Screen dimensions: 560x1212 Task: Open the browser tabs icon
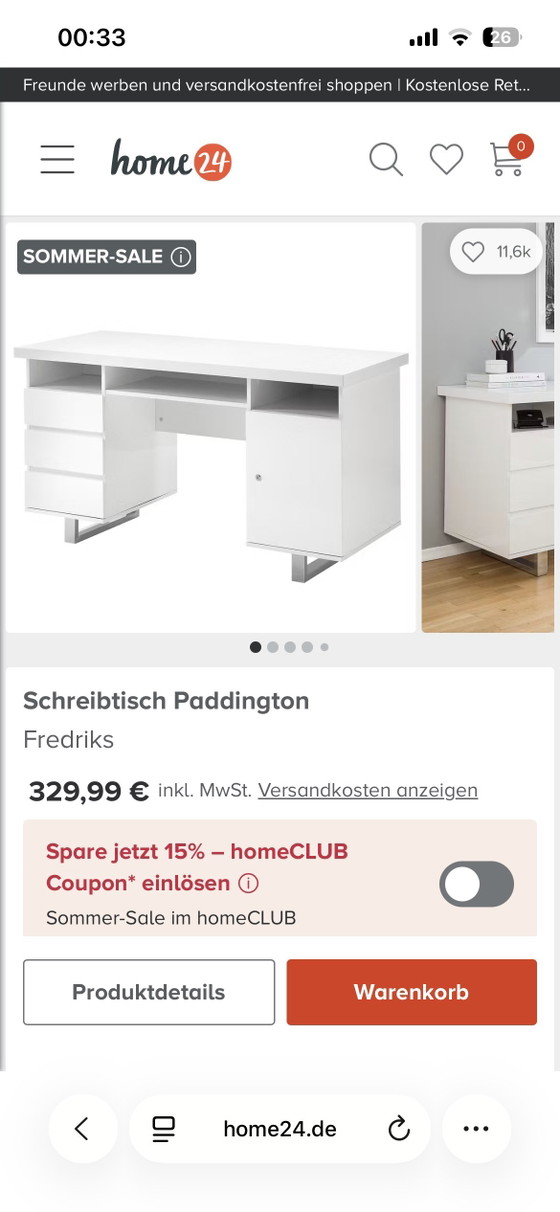tap(163, 1129)
